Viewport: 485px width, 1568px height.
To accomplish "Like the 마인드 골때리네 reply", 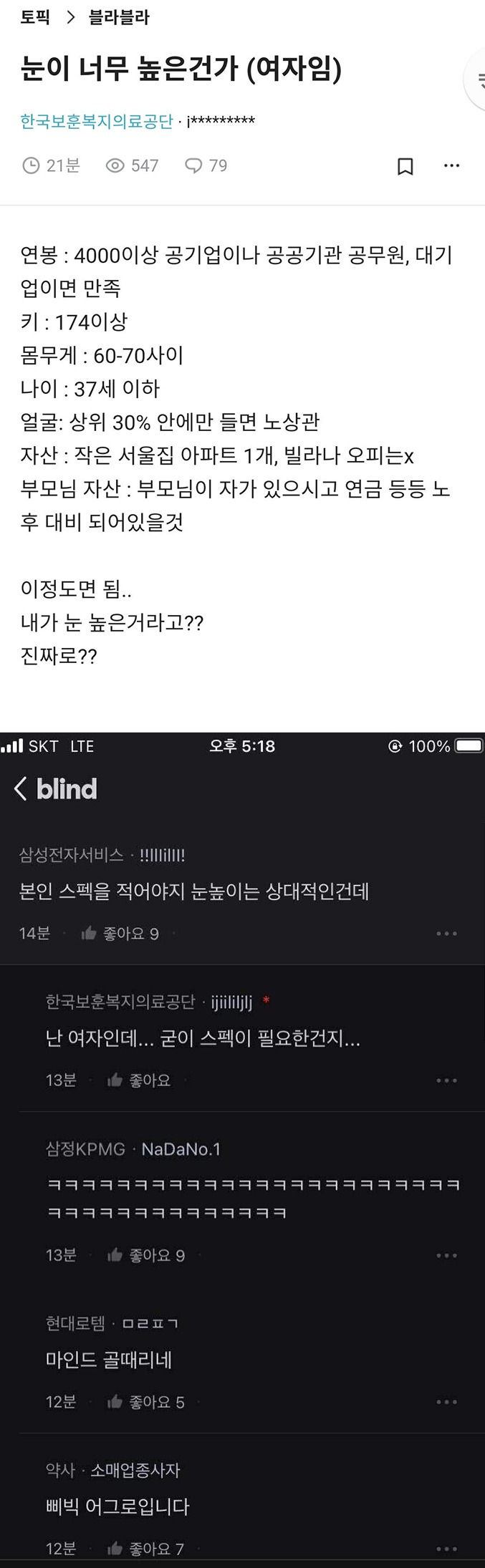I will click(x=145, y=1402).
